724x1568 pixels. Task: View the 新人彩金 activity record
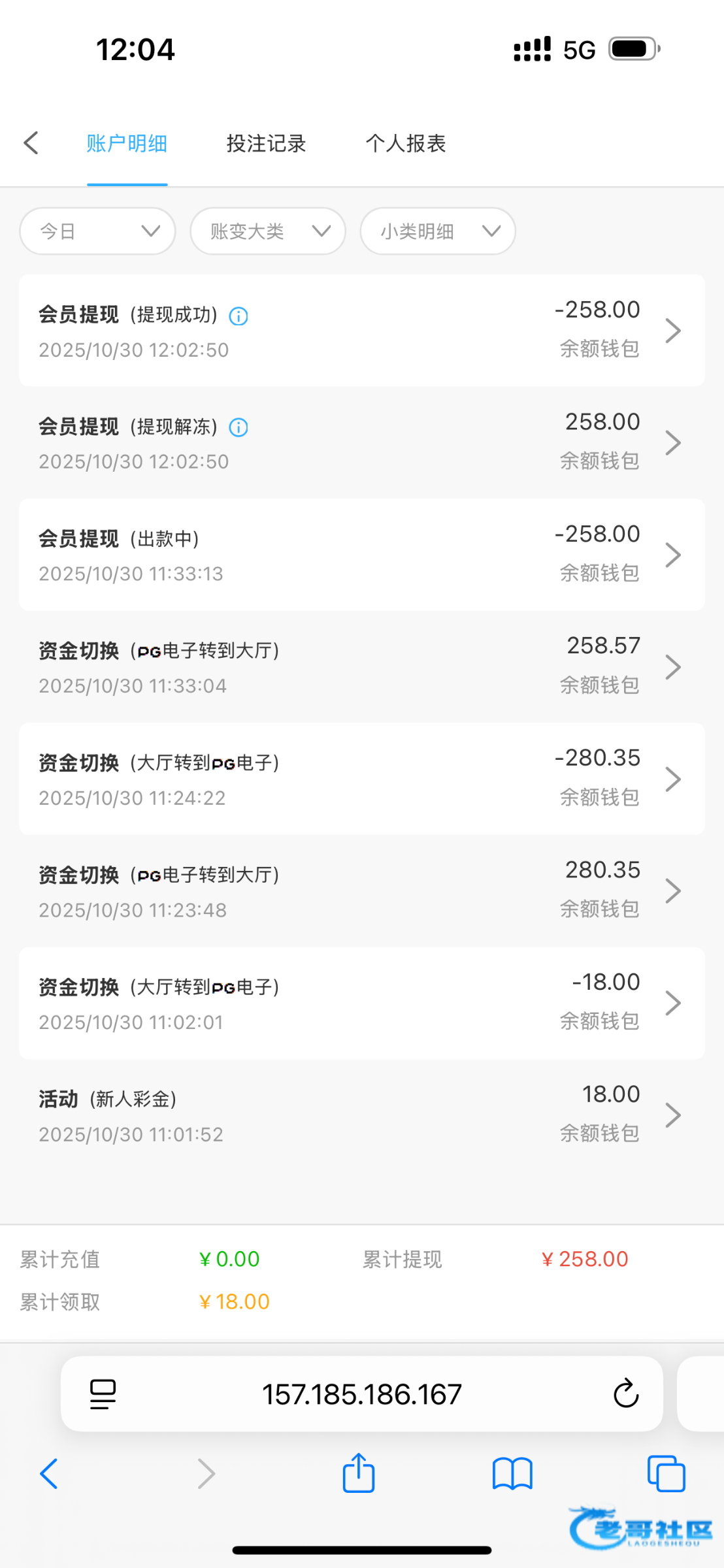361,1115
